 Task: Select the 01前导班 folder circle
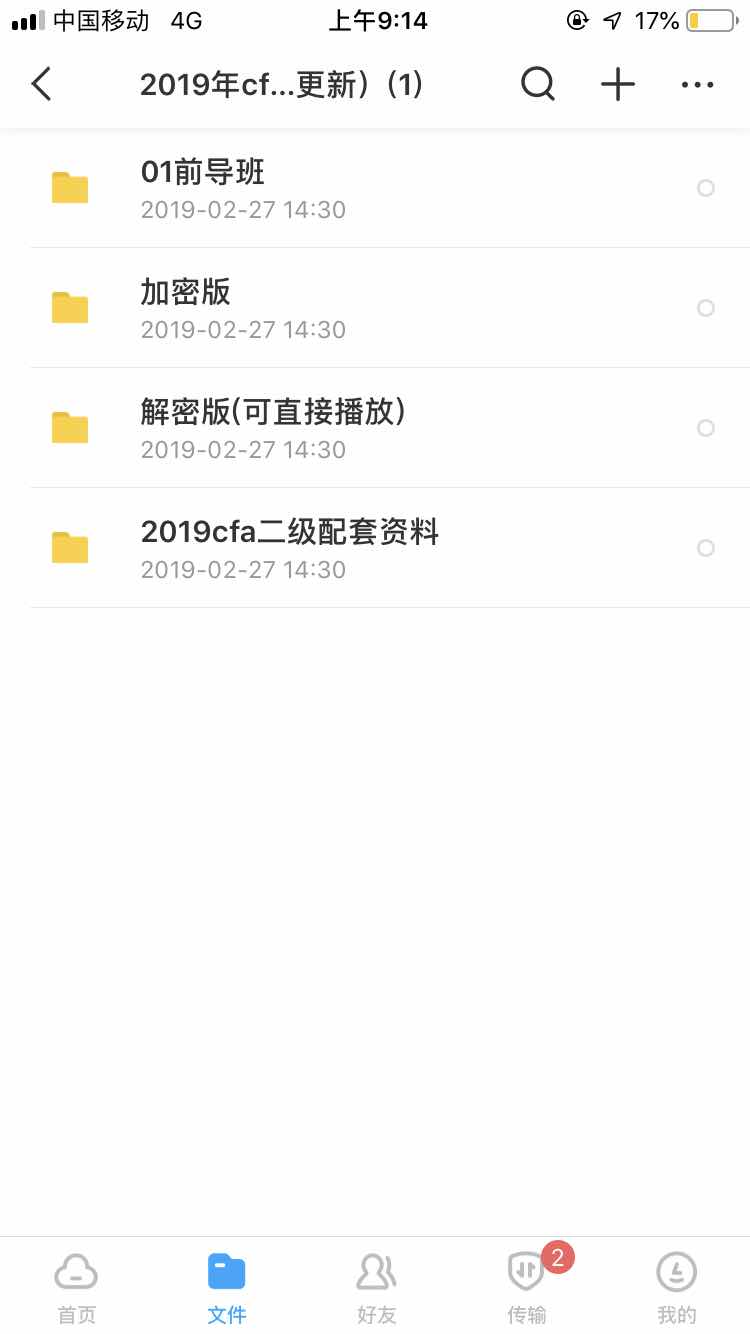pyautogui.click(x=705, y=188)
